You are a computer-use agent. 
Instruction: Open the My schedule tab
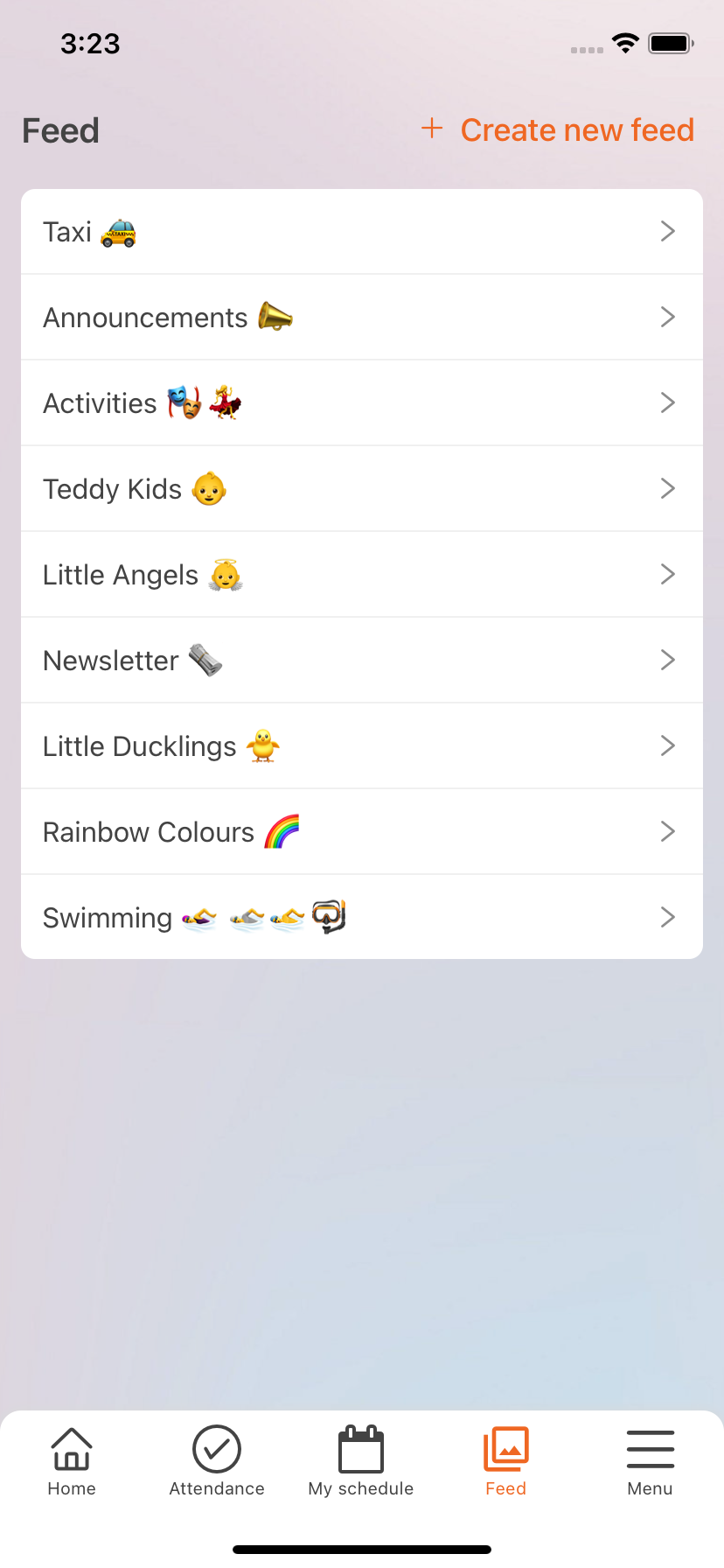[x=361, y=1461]
